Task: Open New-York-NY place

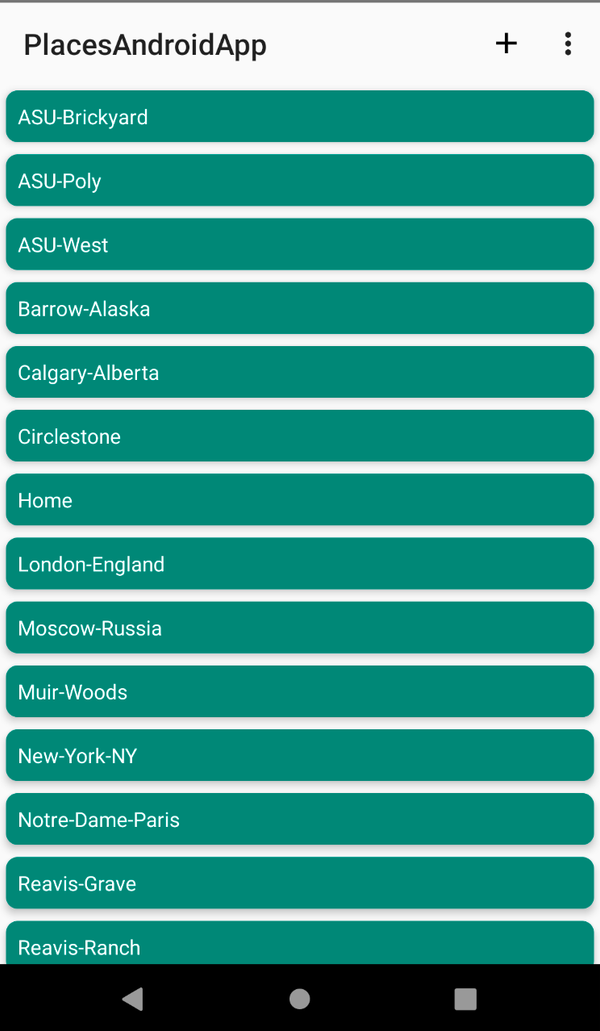Action: (300, 756)
